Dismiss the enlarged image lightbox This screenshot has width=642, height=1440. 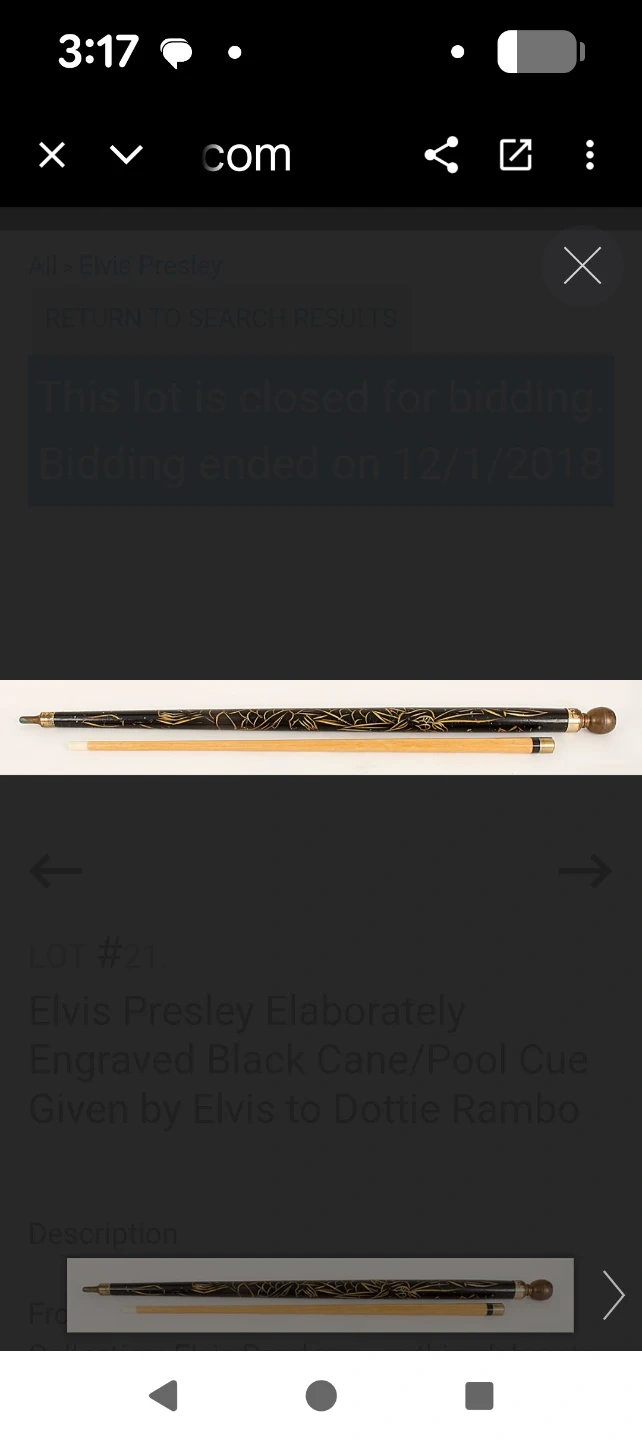point(582,266)
